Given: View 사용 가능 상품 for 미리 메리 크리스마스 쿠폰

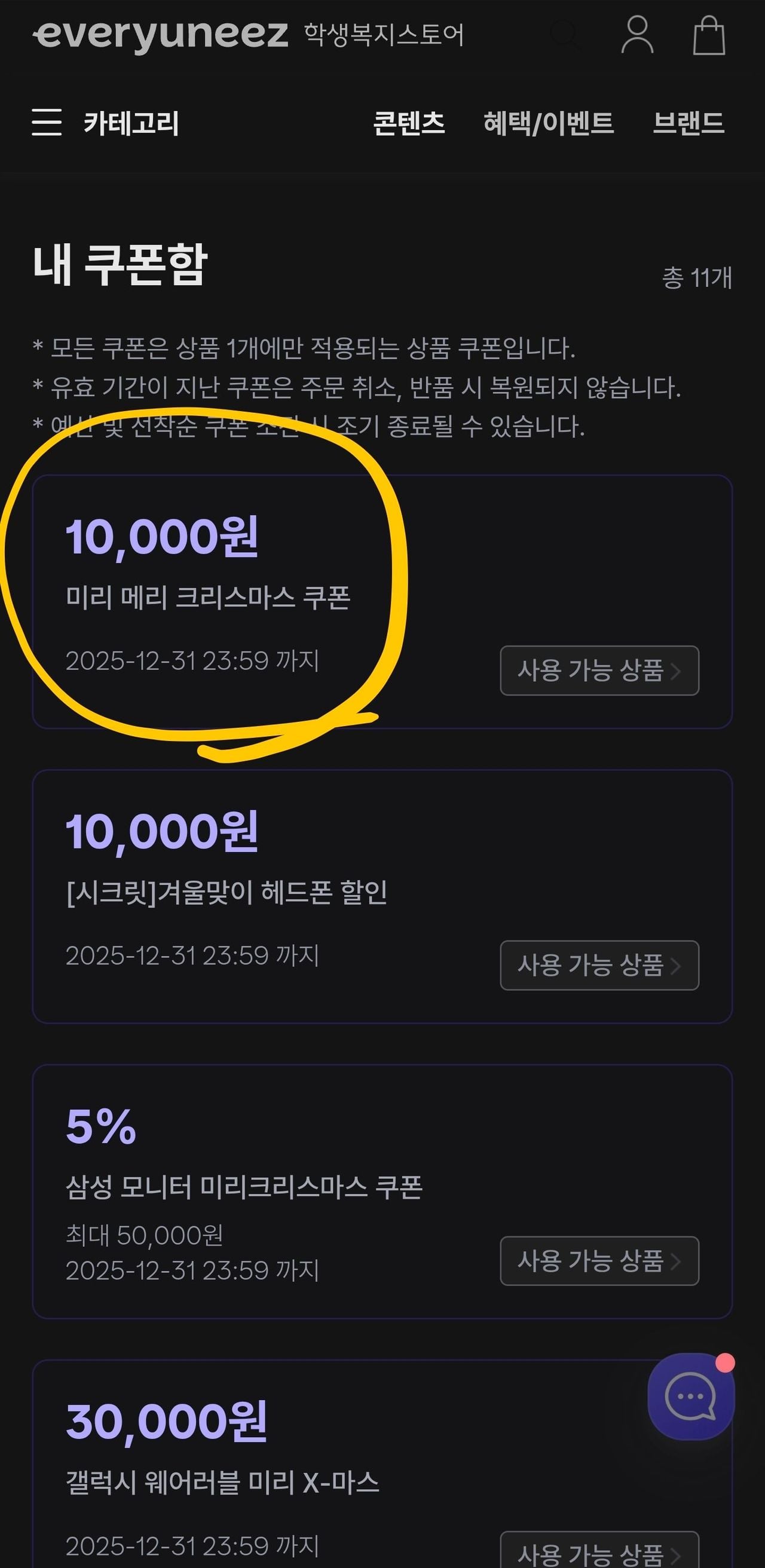Looking at the screenshot, I should (599, 670).
